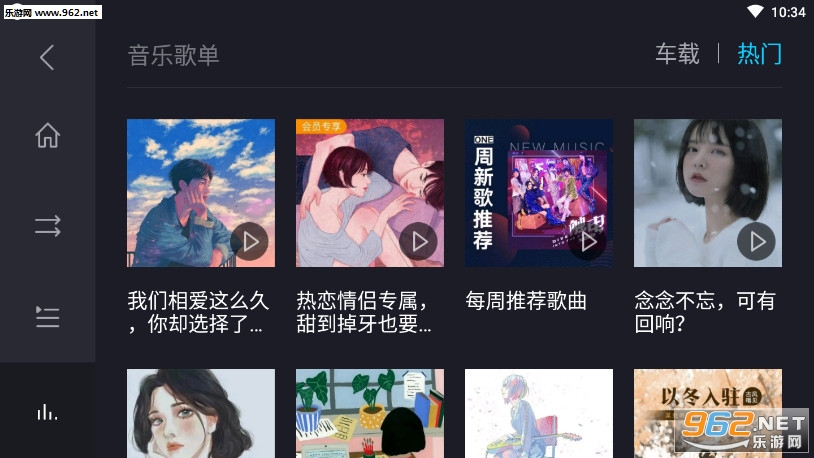Tap the shuffle arrows icon in the sidebar

[x=47, y=226]
